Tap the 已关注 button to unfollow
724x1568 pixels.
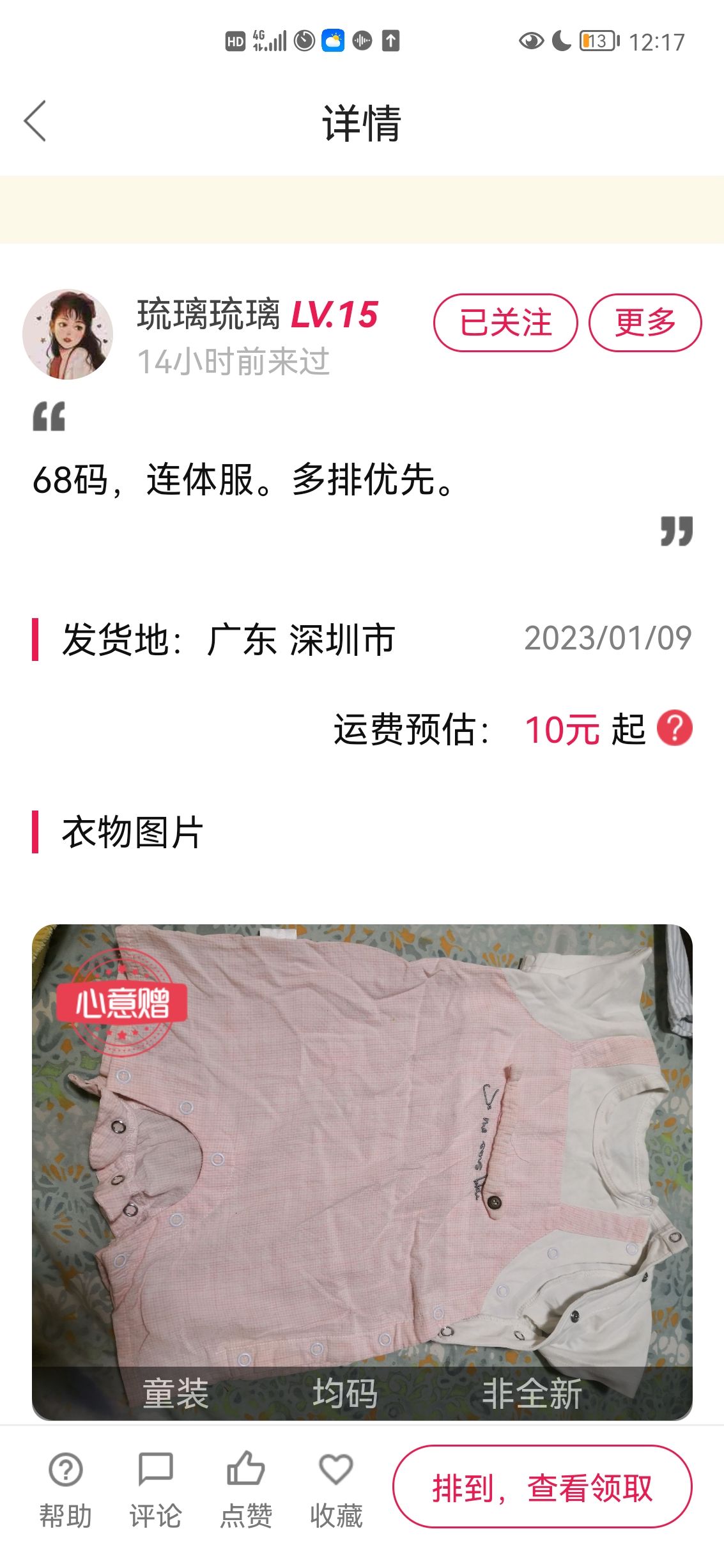click(505, 323)
